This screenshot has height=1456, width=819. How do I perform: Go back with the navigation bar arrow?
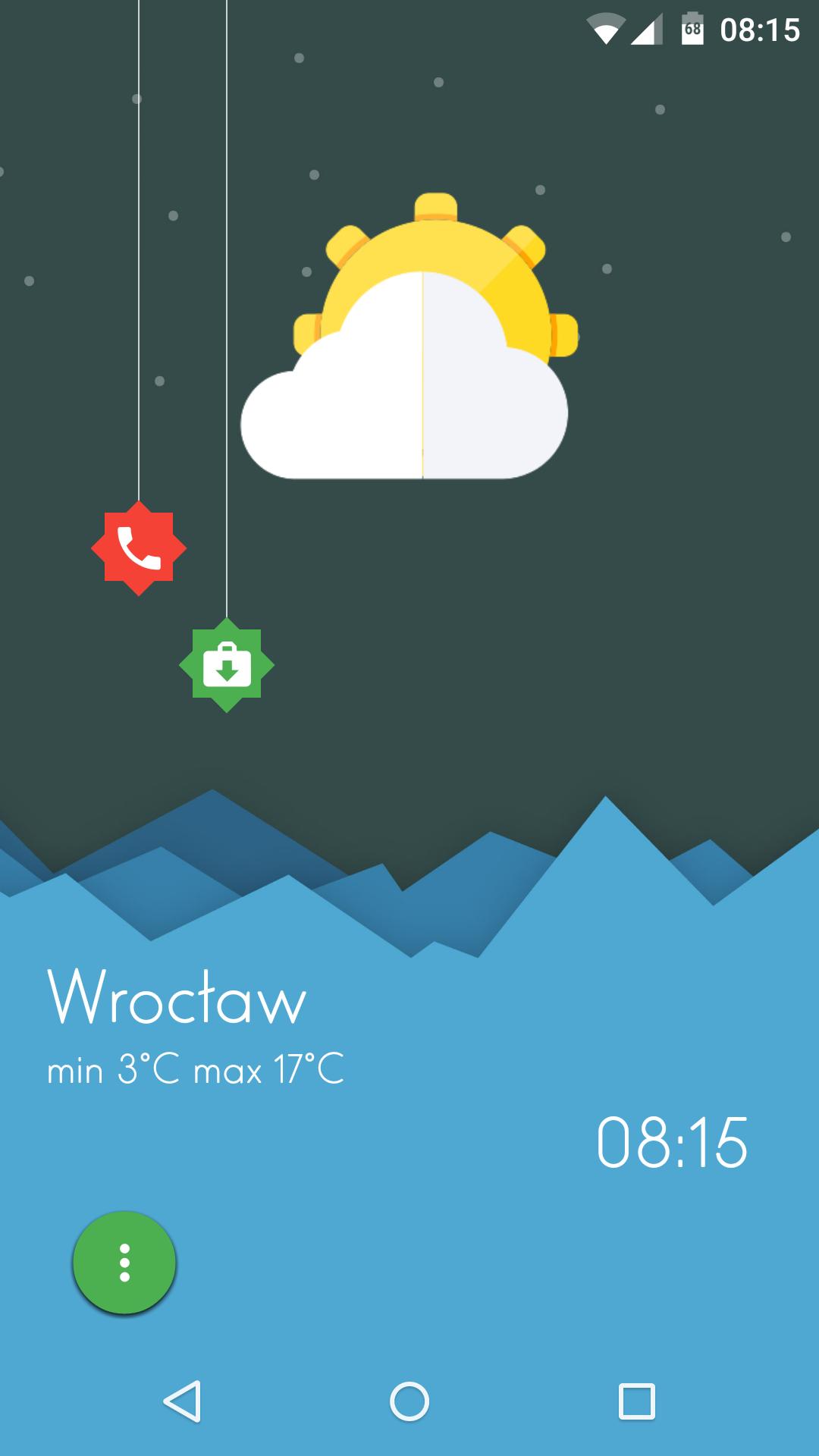[x=182, y=1401]
